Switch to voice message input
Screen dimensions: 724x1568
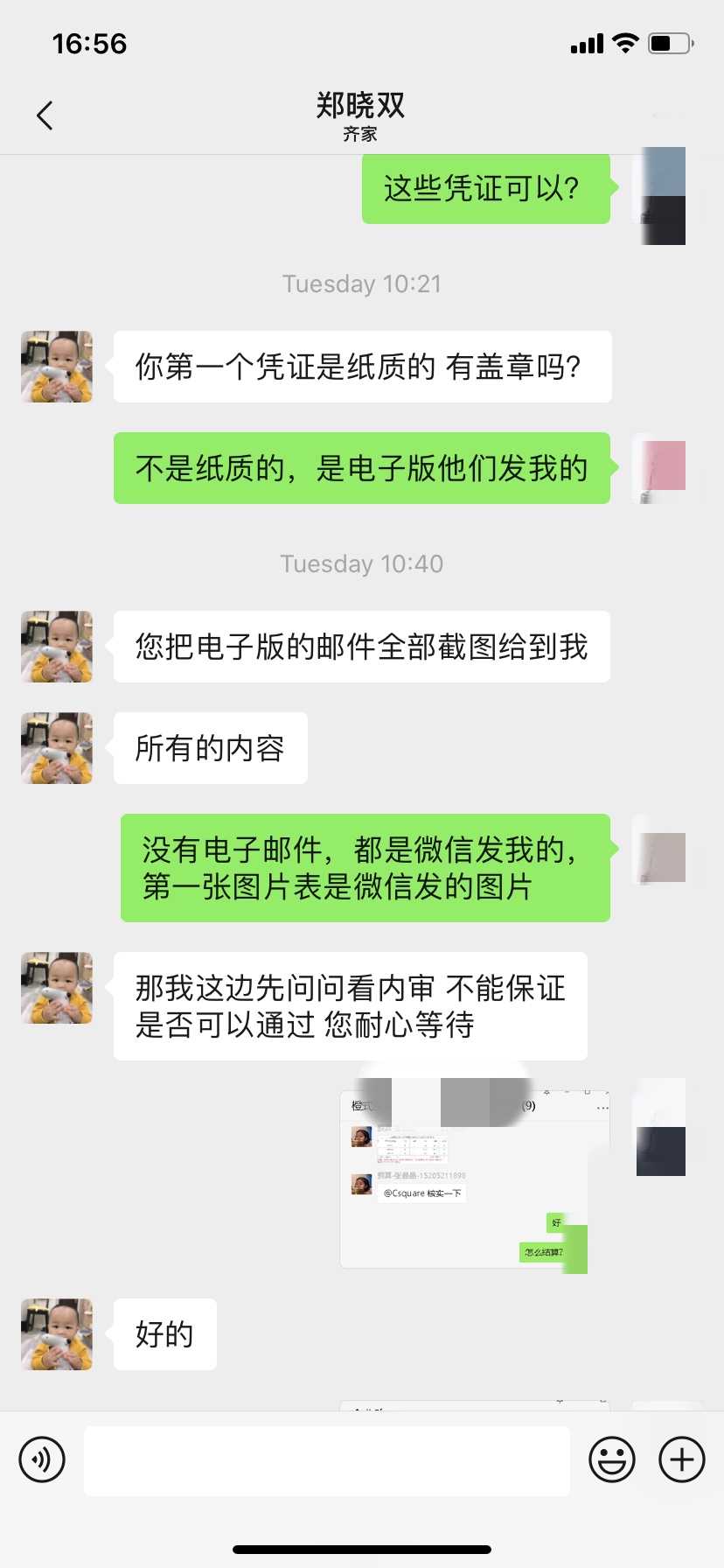point(42,1459)
